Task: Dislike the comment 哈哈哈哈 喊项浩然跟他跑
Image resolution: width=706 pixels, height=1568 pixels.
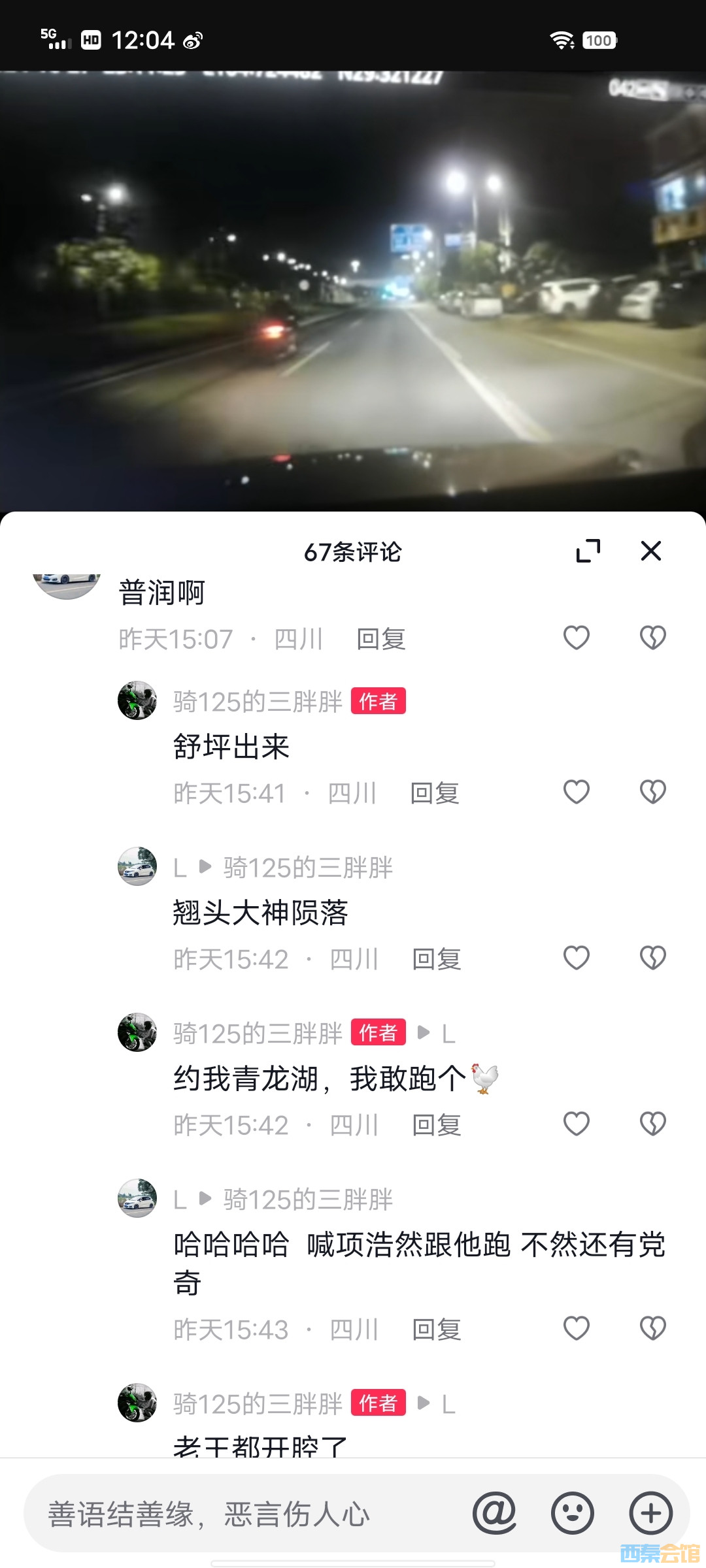Action: (x=652, y=1328)
